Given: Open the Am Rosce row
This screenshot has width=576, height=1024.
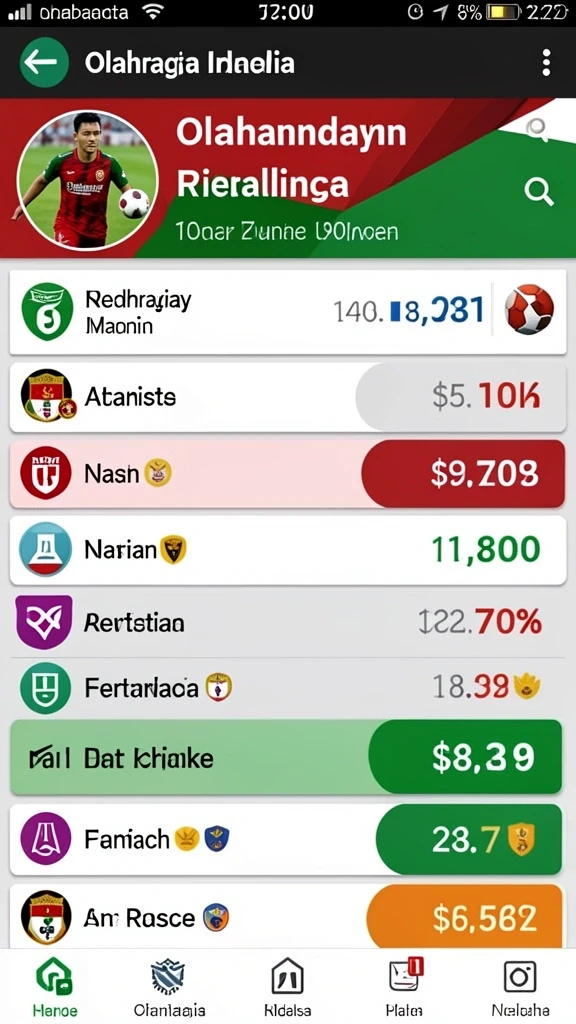Looking at the screenshot, I should (286, 917).
